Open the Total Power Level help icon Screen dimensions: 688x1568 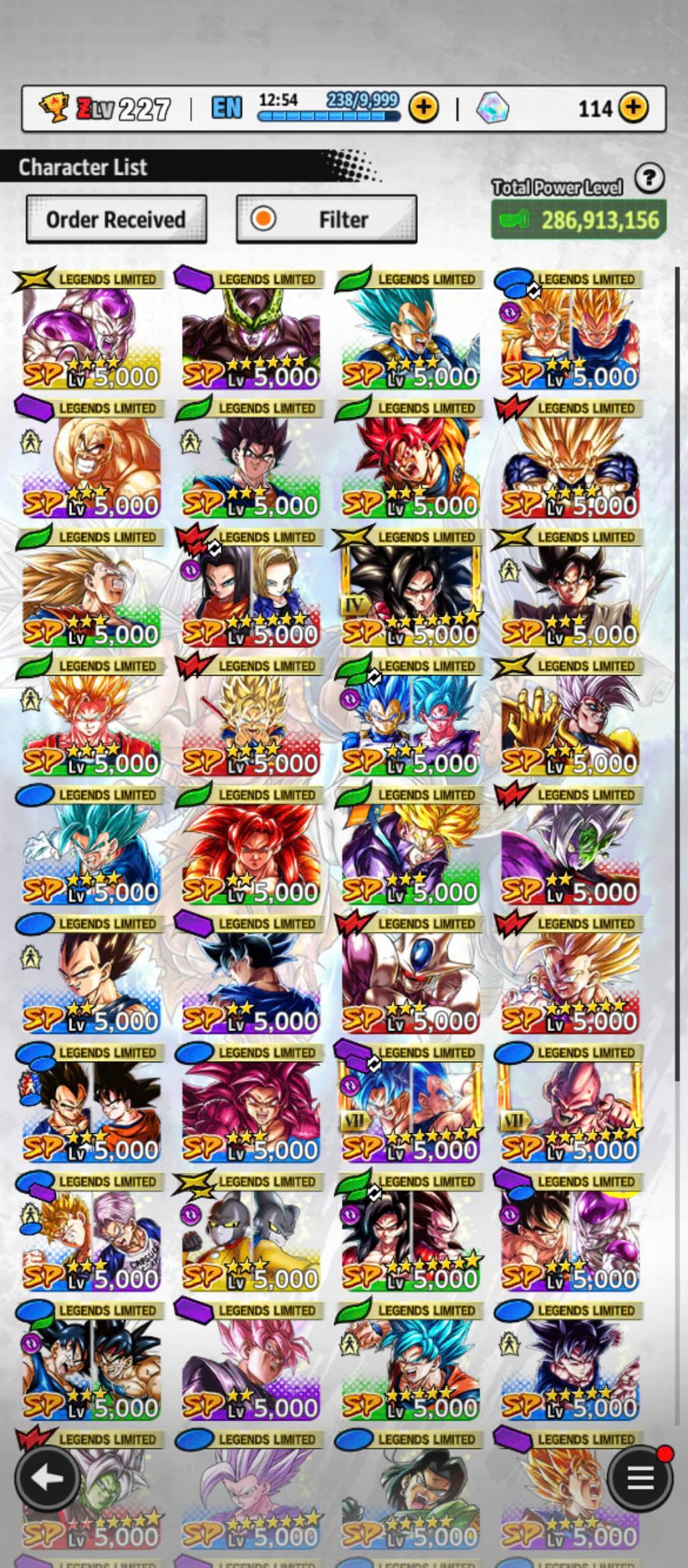[x=649, y=179]
